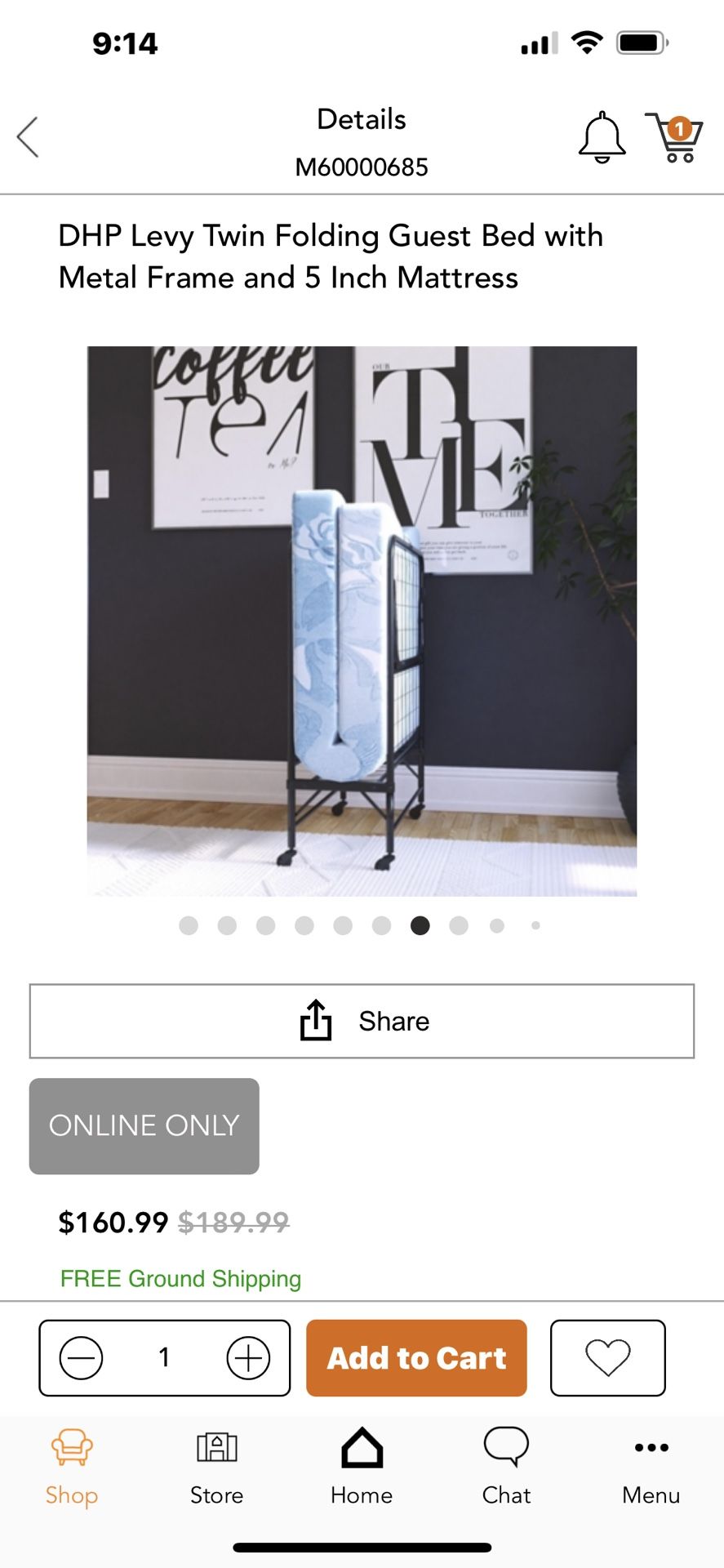Screen dimensions: 724x1568
Task: Go to the Home tab
Action: point(362,1467)
